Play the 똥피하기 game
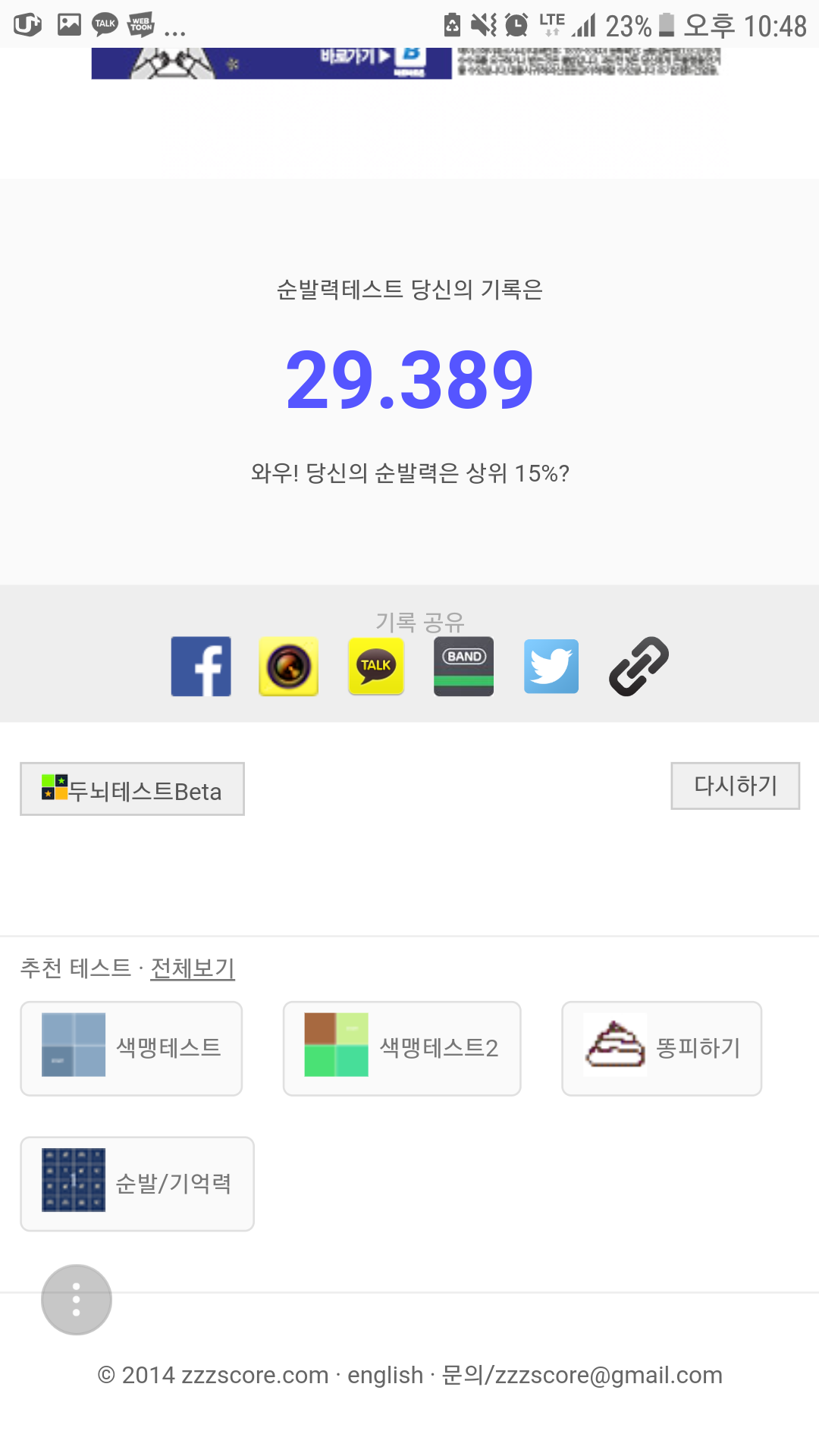The width and height of the screenshot is (819, 1456). (661, 1048)
